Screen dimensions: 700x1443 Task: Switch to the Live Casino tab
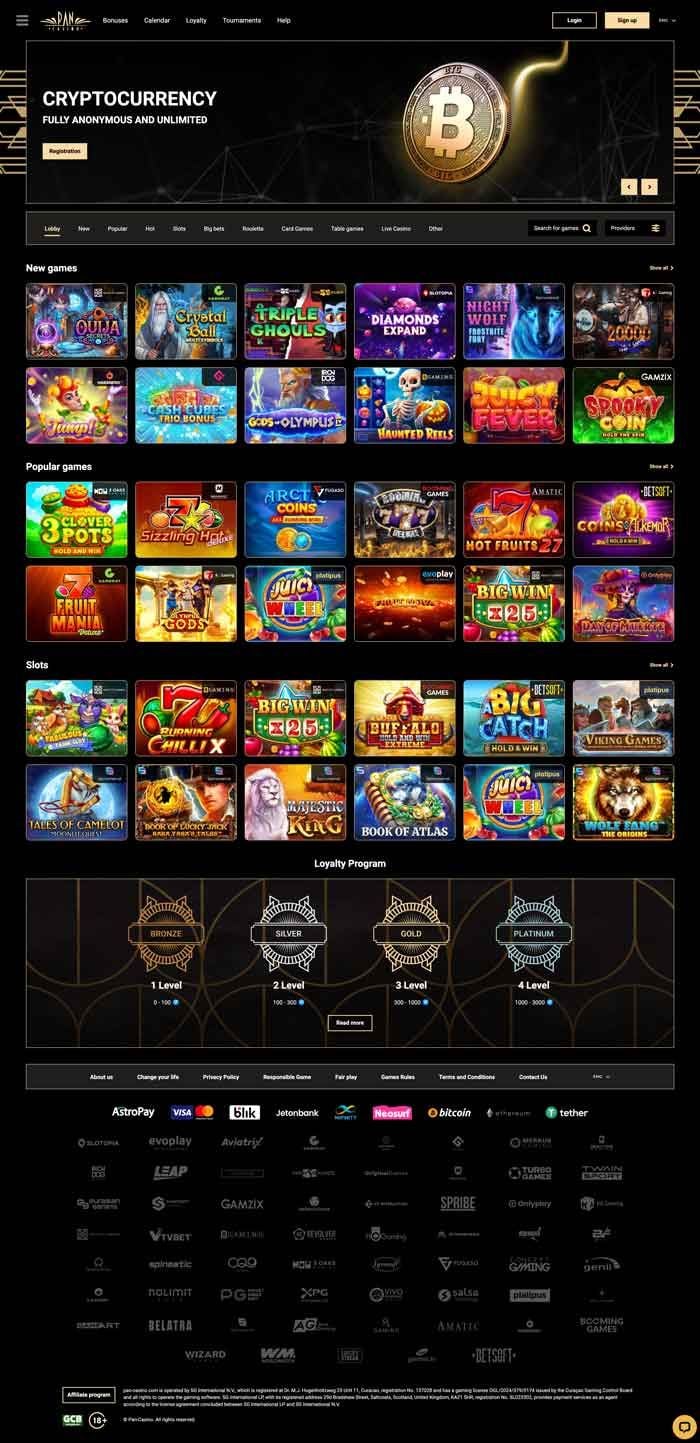(395, 229)
